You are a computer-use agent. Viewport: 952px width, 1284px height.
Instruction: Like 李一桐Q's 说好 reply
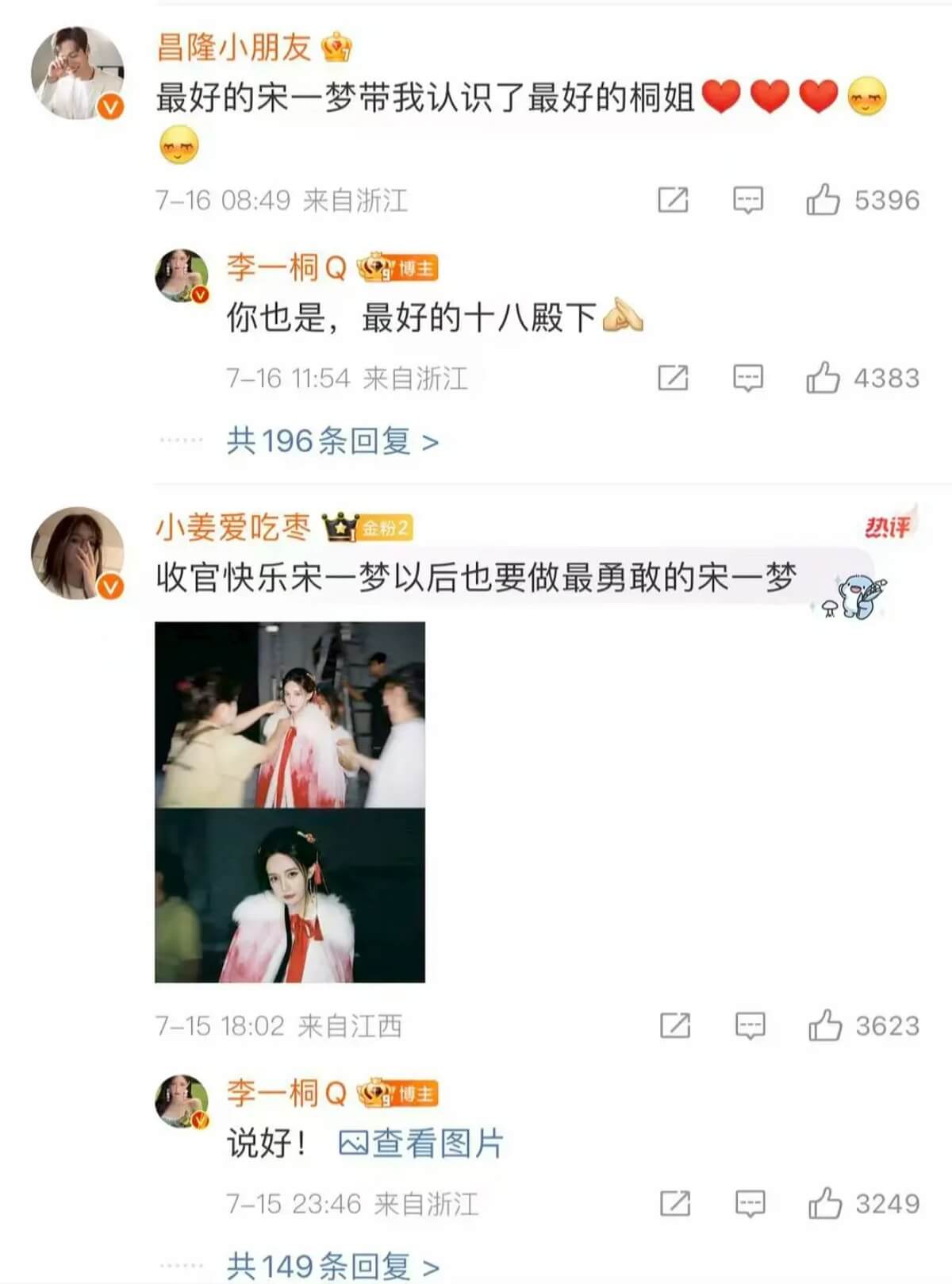(x=825, y=1203)
